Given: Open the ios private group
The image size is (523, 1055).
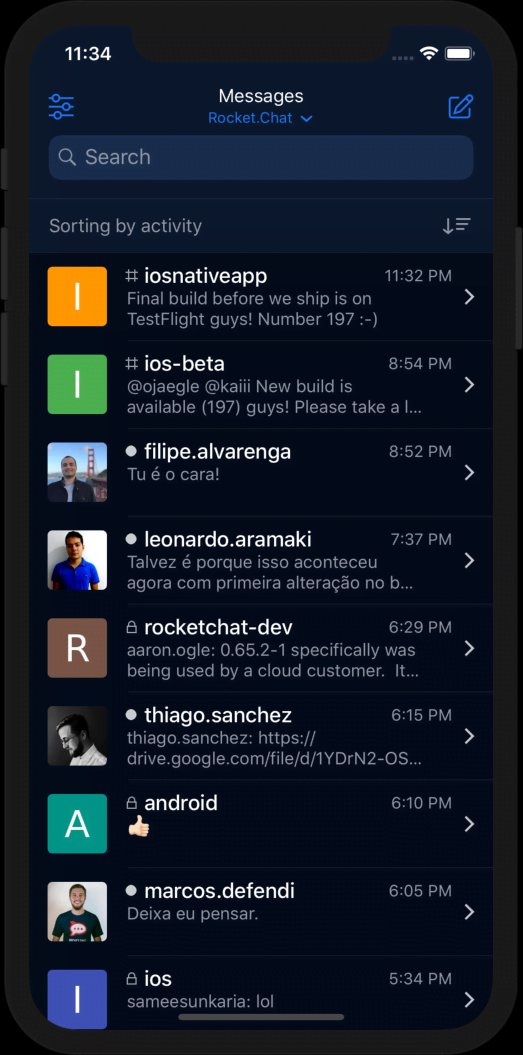Looking at the screenshot, I should [261, 994].
